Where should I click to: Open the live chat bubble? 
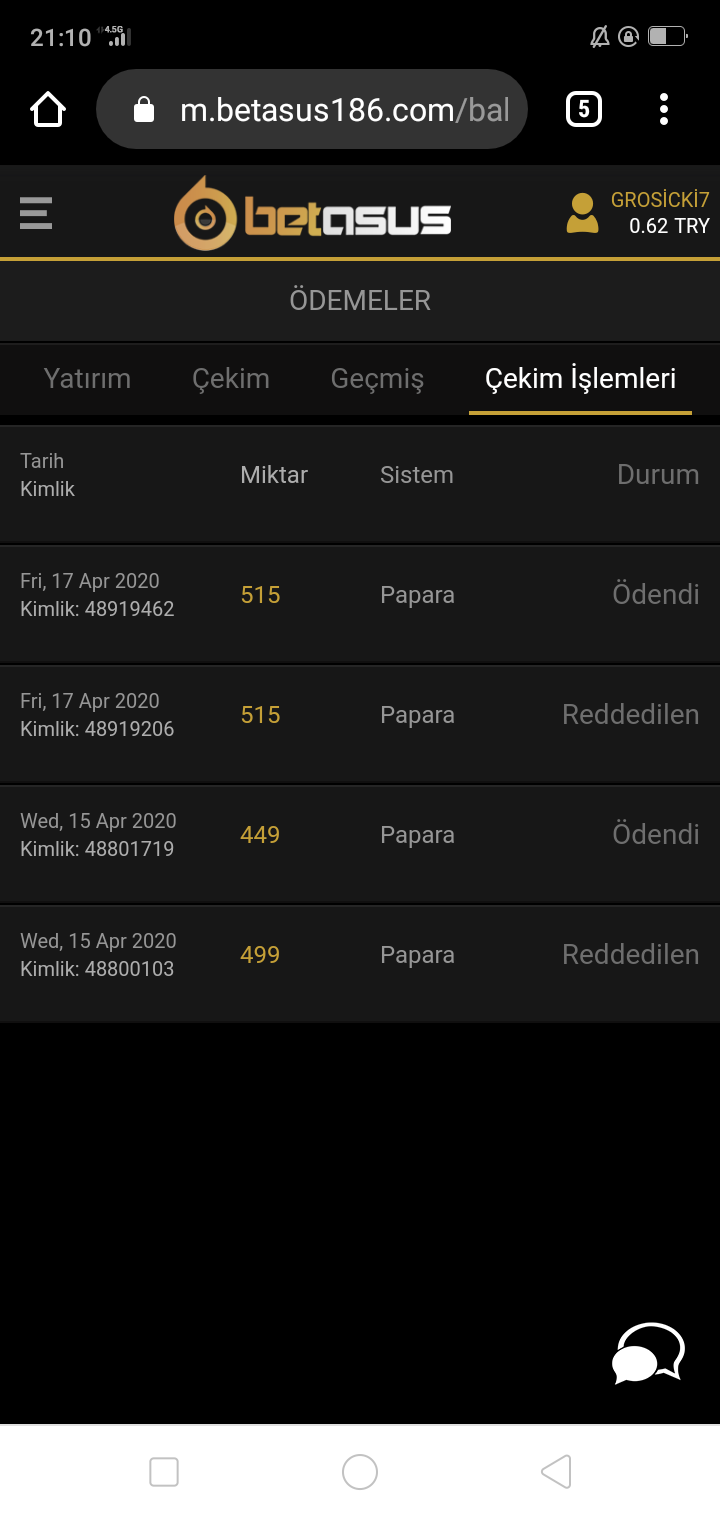(649, 1354)
